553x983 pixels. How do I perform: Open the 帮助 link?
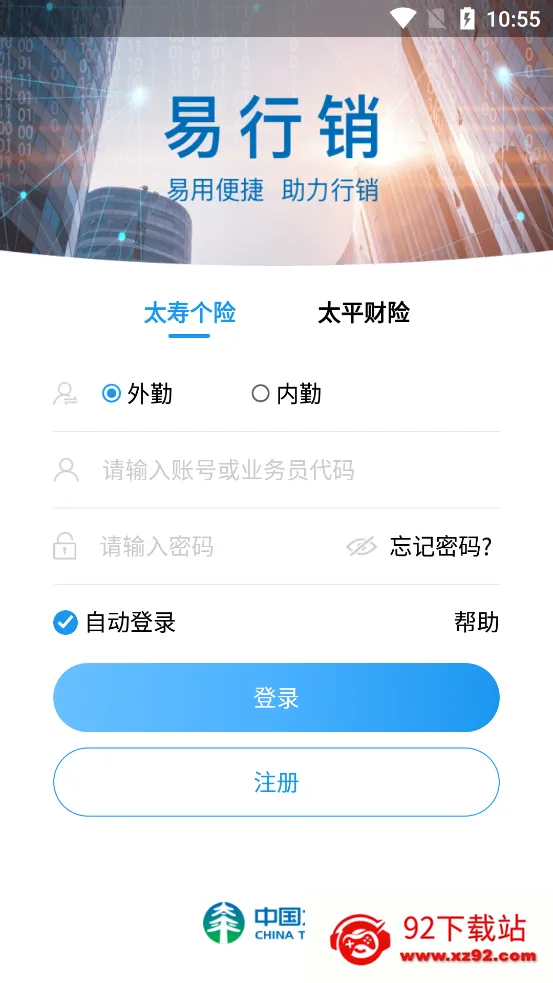(x=477, y=623)
